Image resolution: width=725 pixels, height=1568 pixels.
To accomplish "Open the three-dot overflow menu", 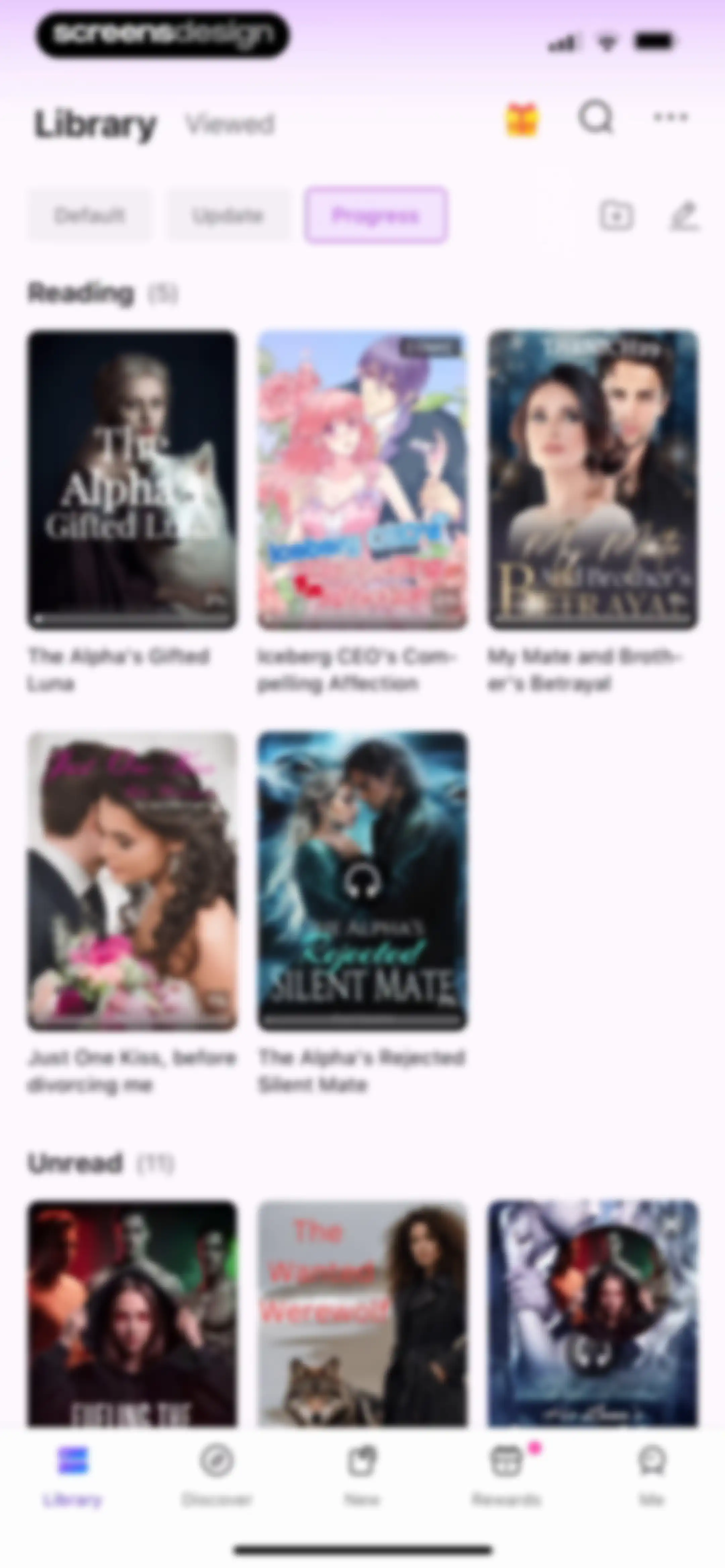I will pyautogui.click(x=670, y=117).
